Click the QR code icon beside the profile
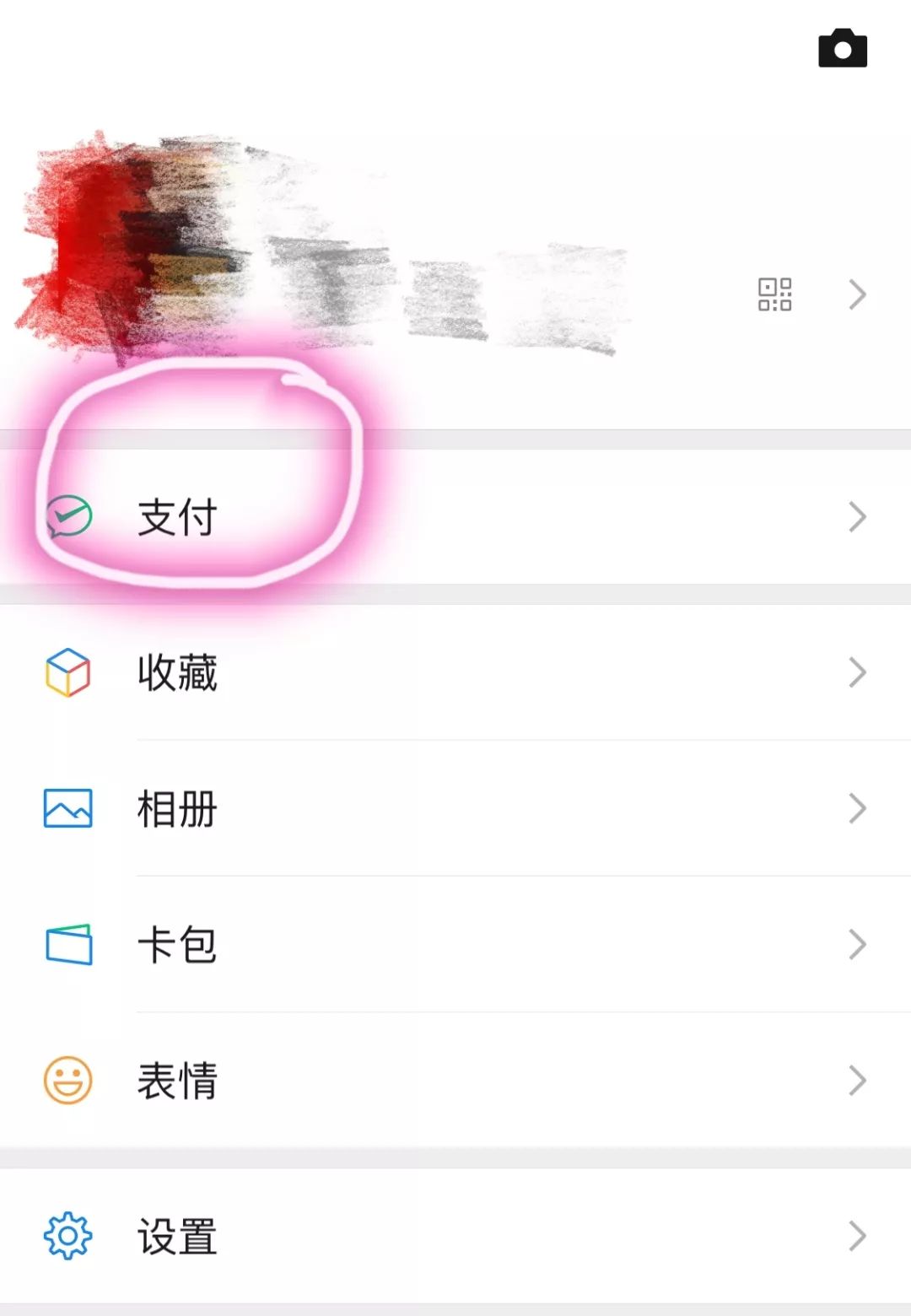This screenshot has height=1316, width=911. [774, 294]
